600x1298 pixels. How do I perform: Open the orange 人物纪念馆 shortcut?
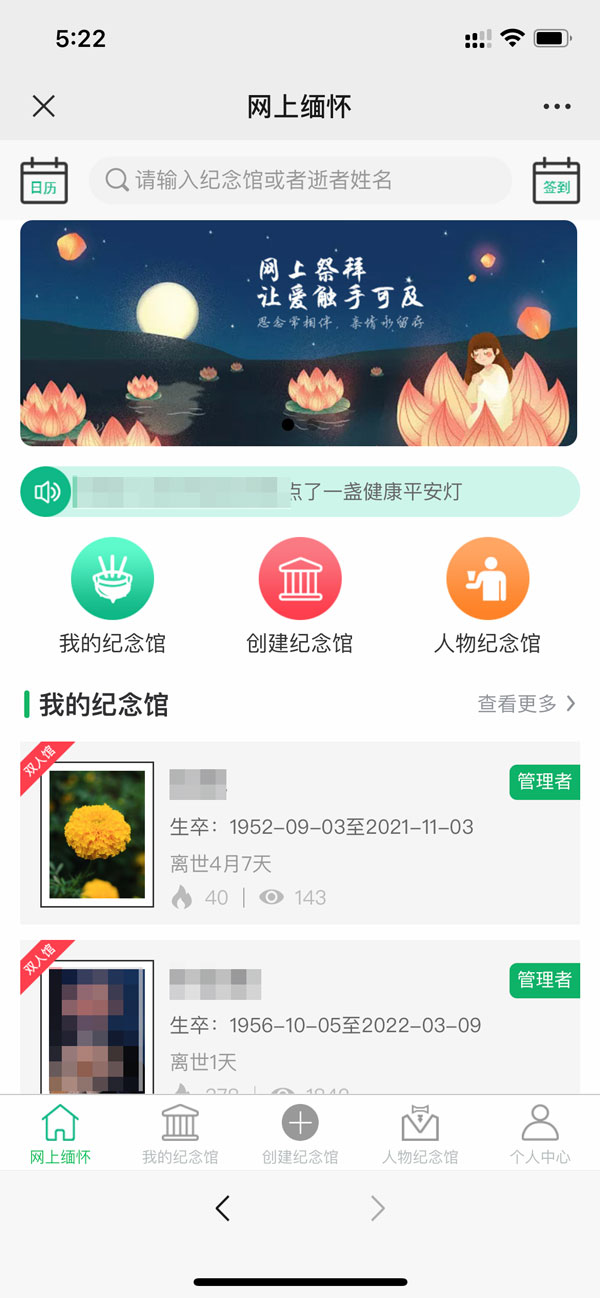click(487, 579)
